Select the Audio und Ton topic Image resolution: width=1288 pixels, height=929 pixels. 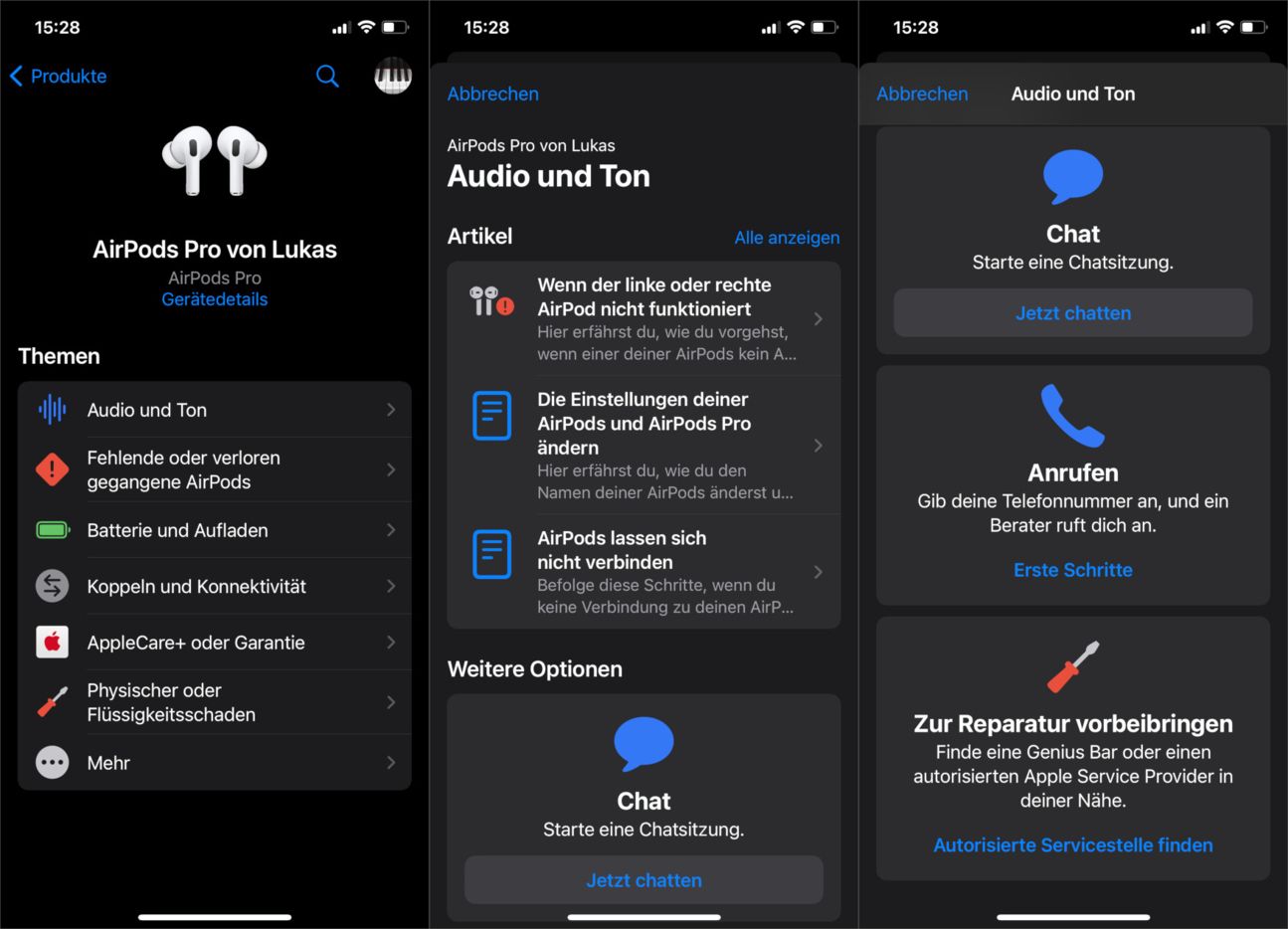pyautogui.click(x=214, y=410)
